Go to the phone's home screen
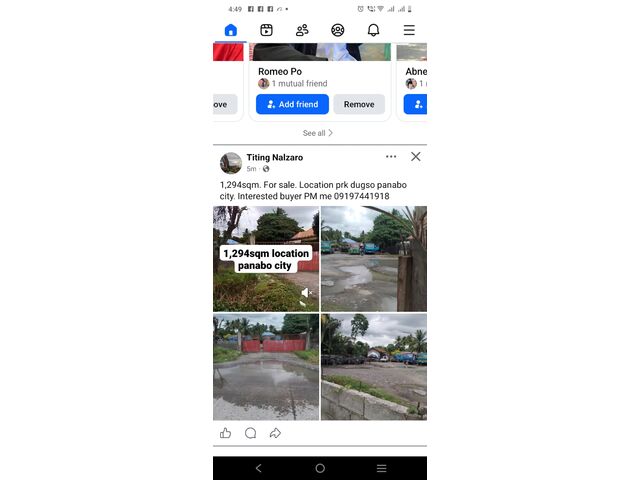Screen dimensions: 640x480 point(320,468)
